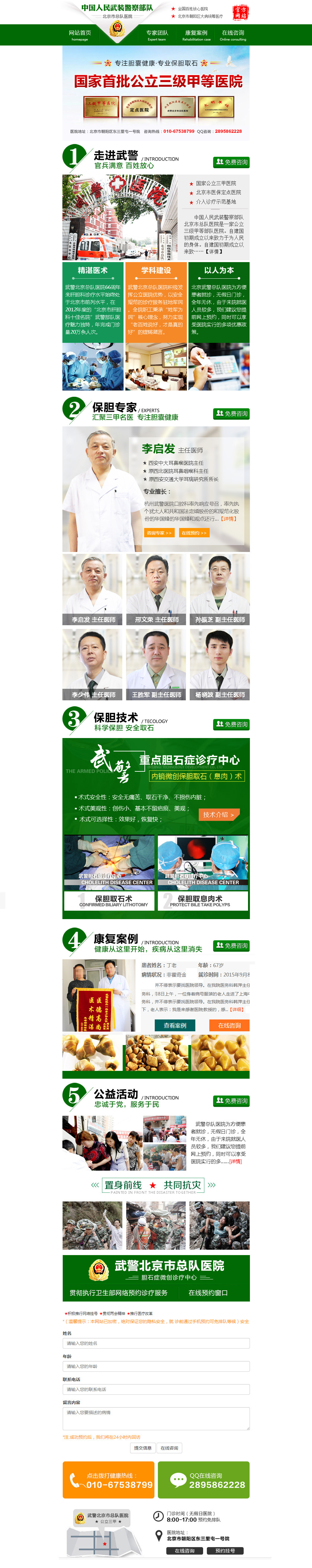312x1568 pixels.
Task: Tap 预约挂号 button at page bottom
Action: (x=225, y=1550)
